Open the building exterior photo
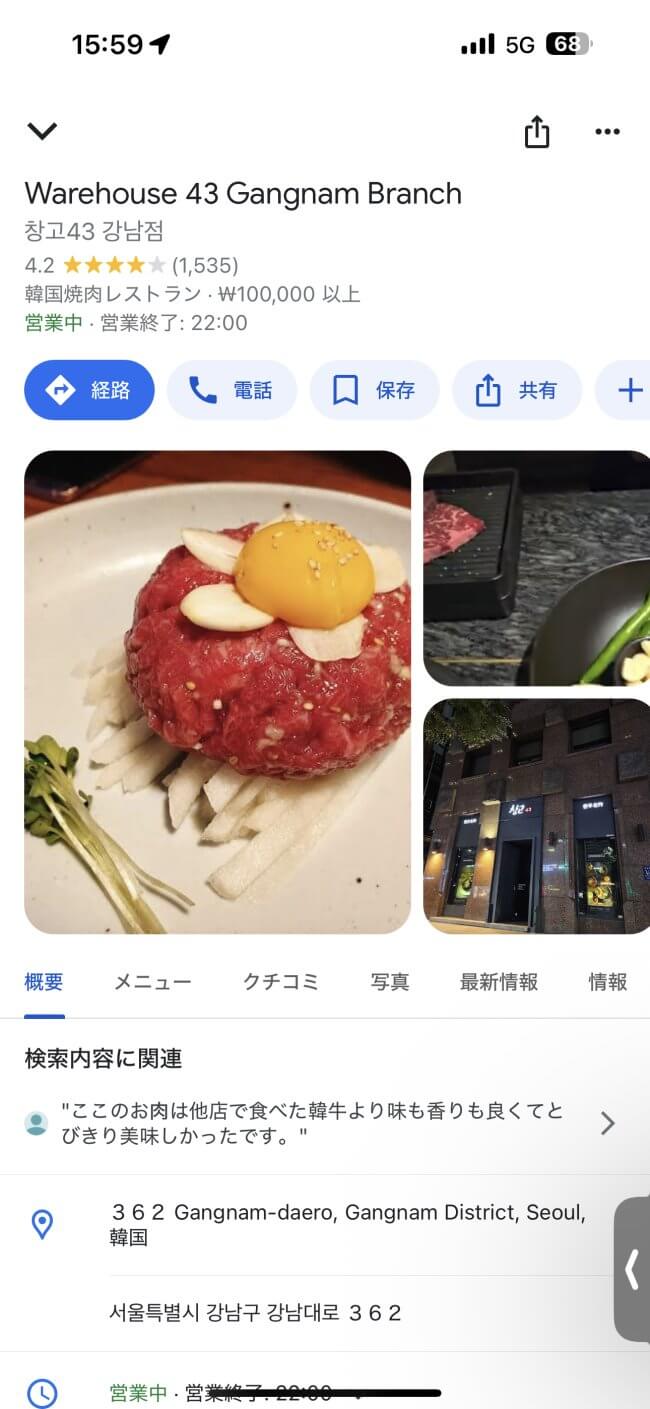 click(x=537, y=816)
